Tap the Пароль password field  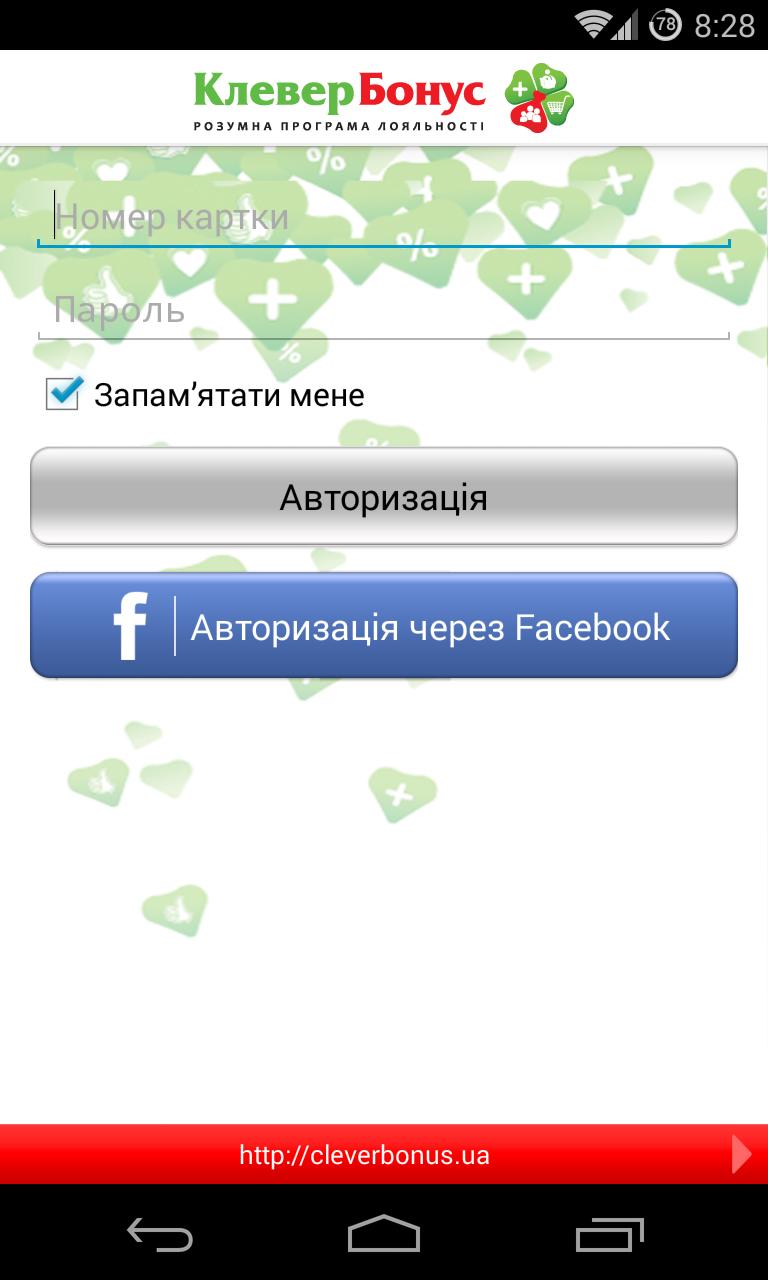[384, 310]
